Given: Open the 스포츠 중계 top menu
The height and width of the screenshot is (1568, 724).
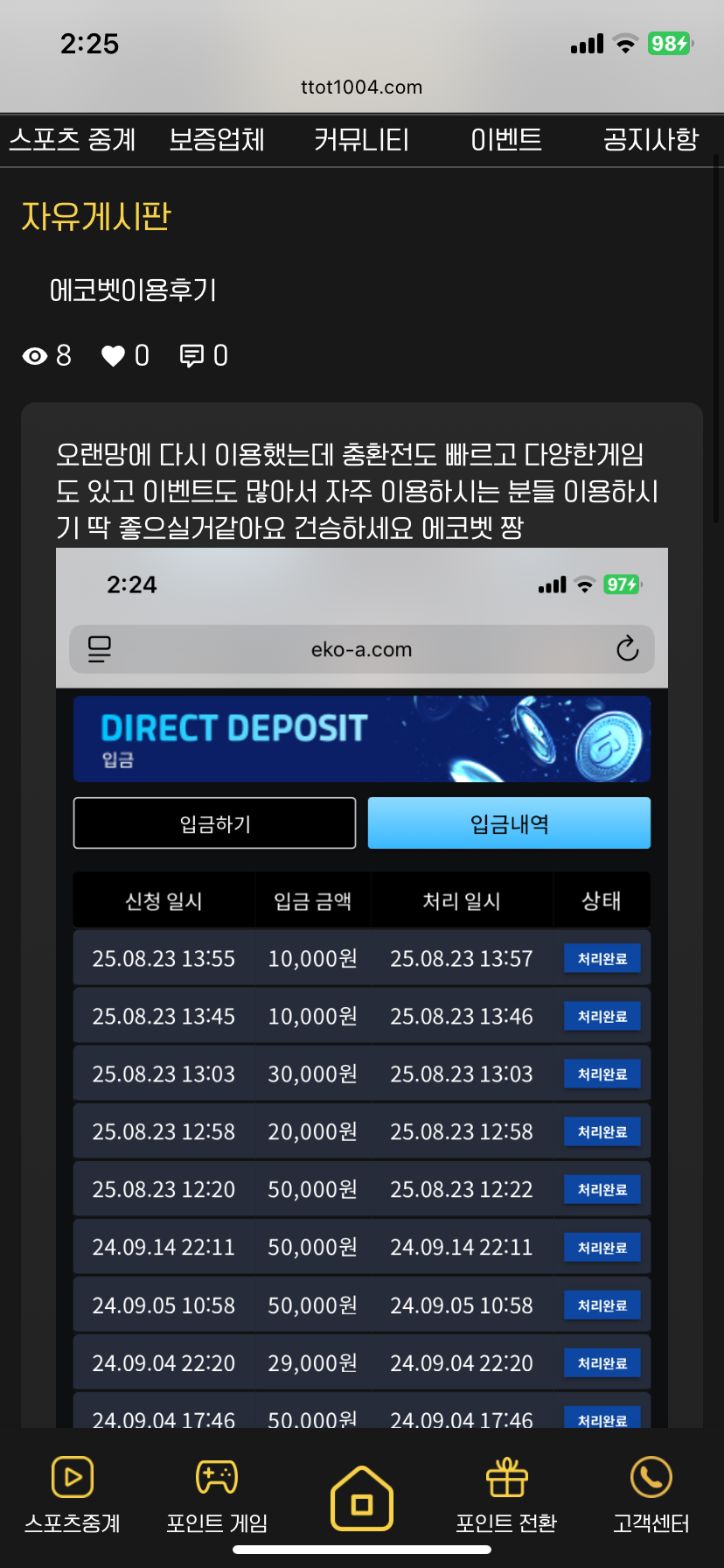Looking at the screenshot, I should pos(73,140).
